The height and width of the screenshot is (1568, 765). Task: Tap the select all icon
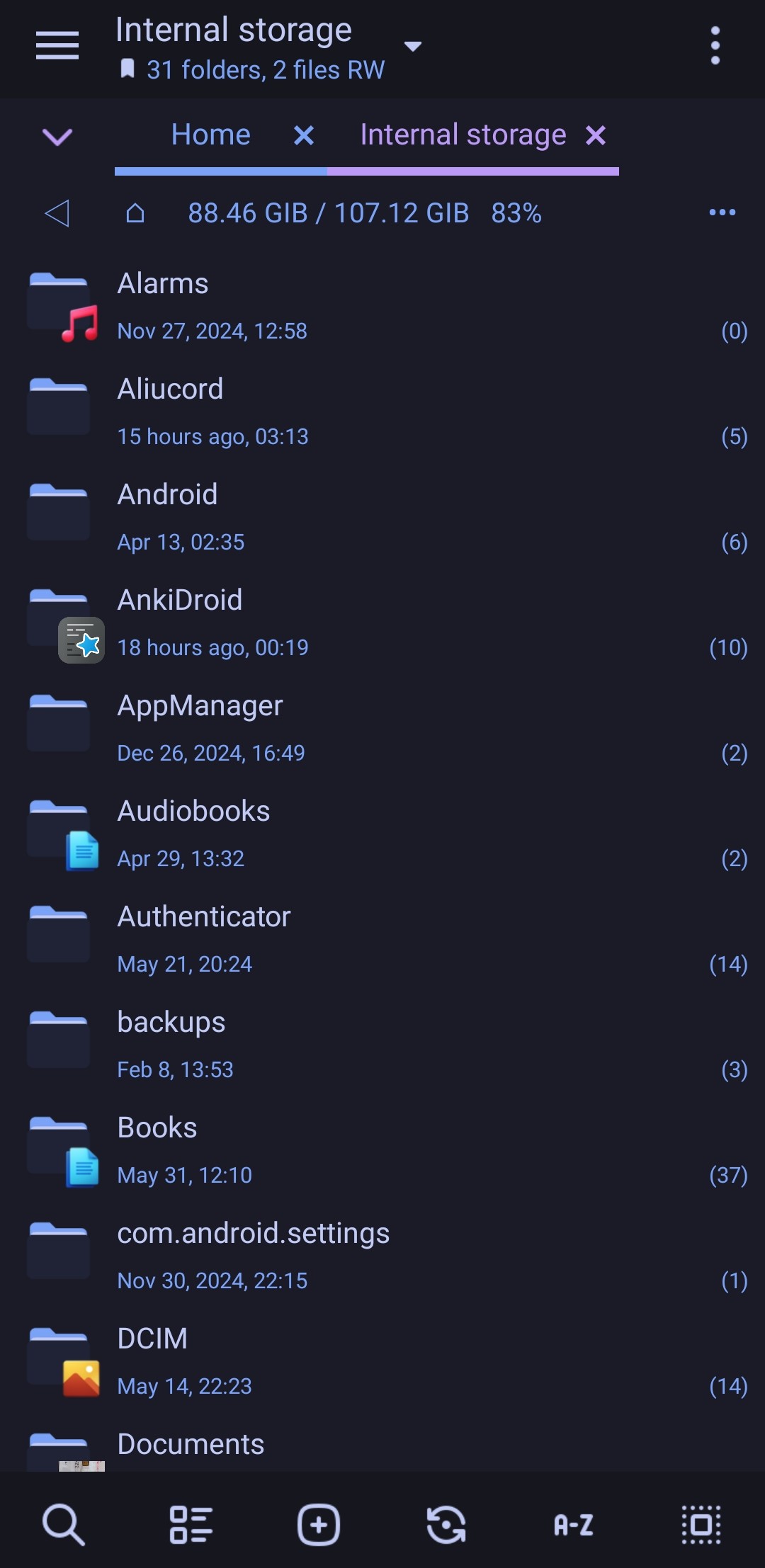point(701,1524)
